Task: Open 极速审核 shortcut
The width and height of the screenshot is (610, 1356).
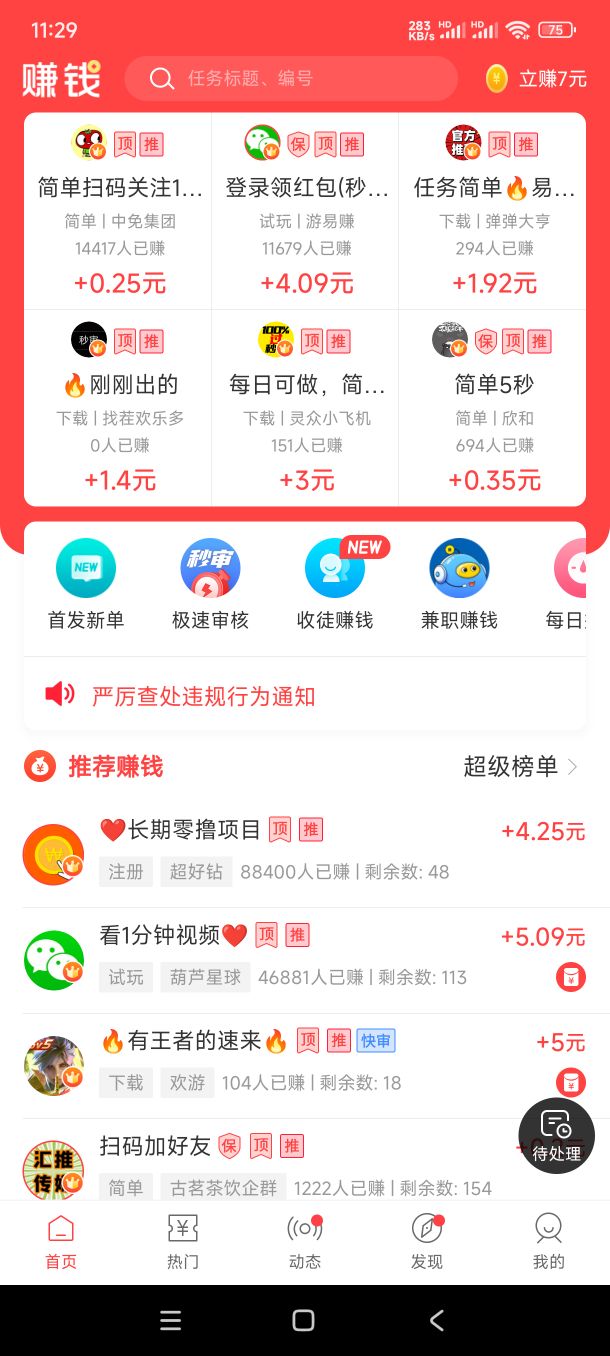Action: 210,585
